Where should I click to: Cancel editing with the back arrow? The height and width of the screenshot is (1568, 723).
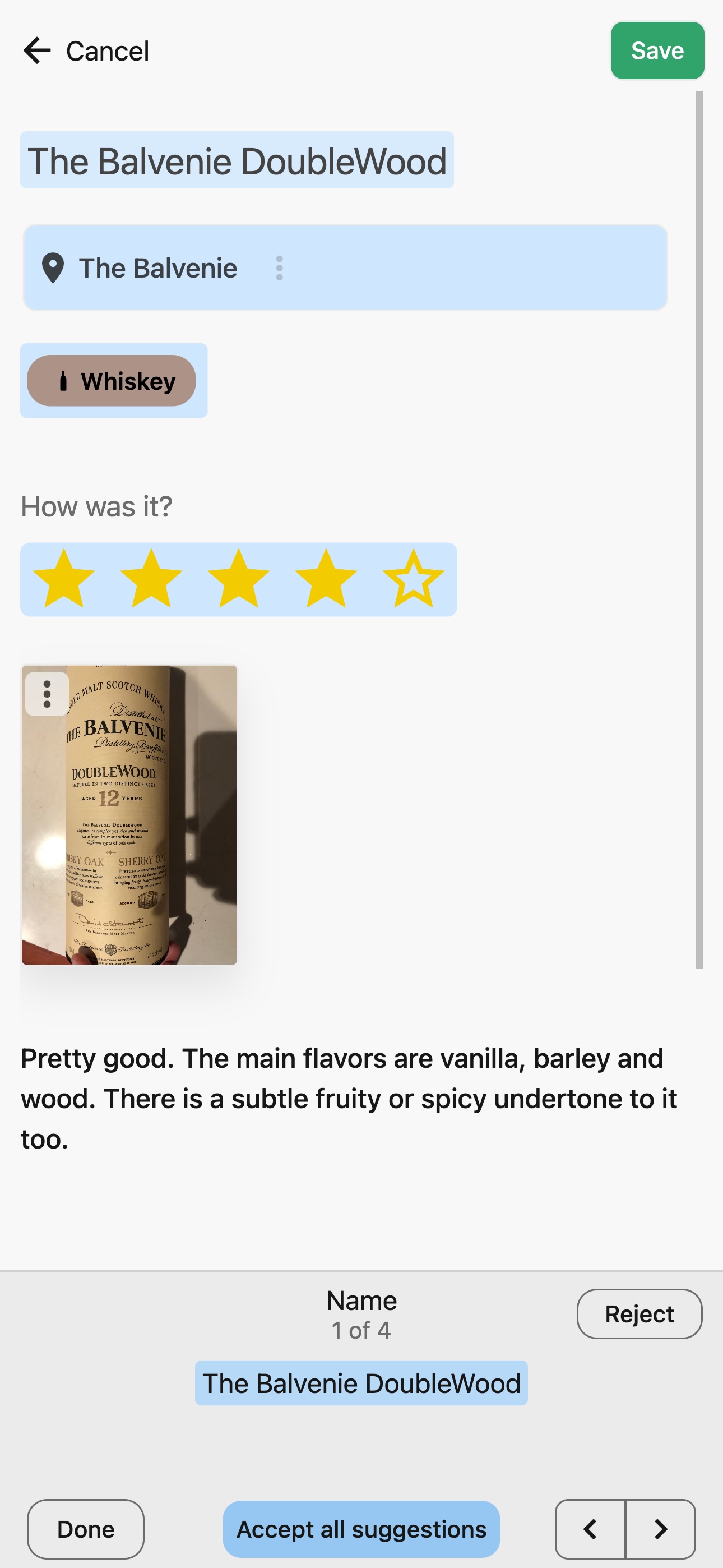pos(38,50)
